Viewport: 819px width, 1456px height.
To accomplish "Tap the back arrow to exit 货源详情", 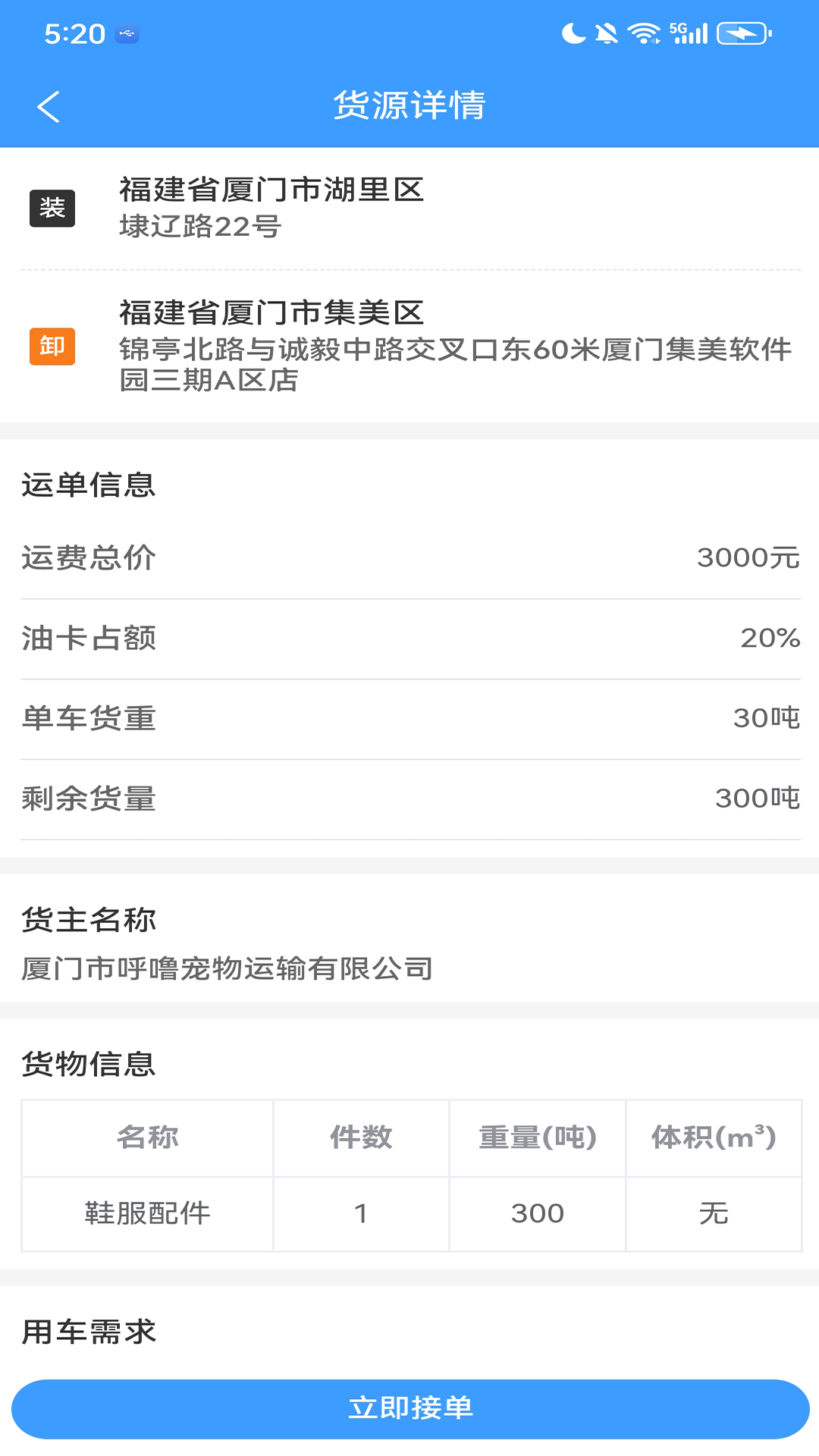I will pos(49,106).
